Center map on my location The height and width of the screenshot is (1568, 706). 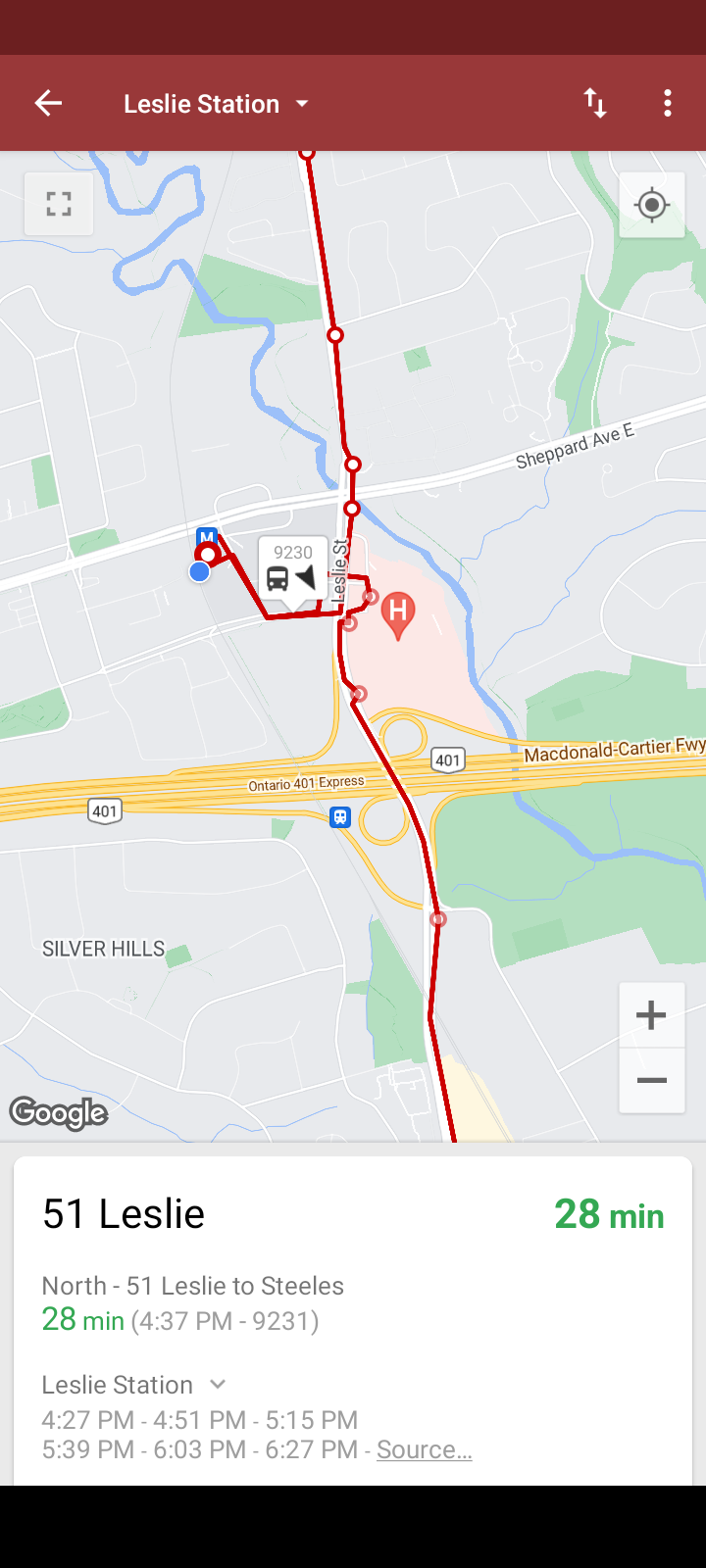[652, 205]
